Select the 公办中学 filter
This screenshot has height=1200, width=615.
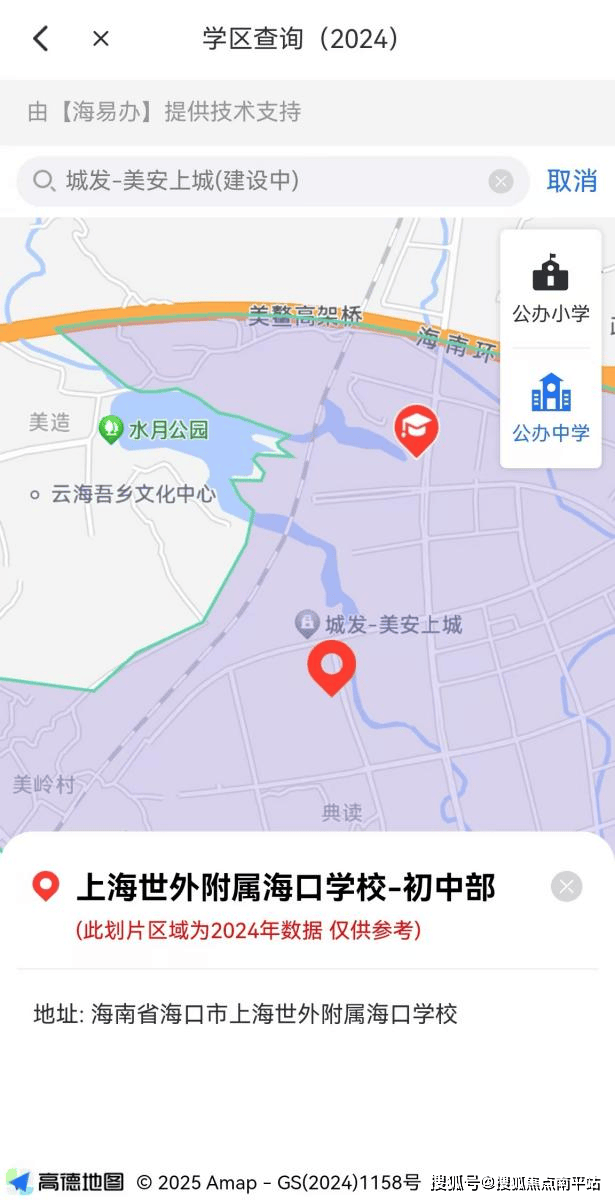551,407
